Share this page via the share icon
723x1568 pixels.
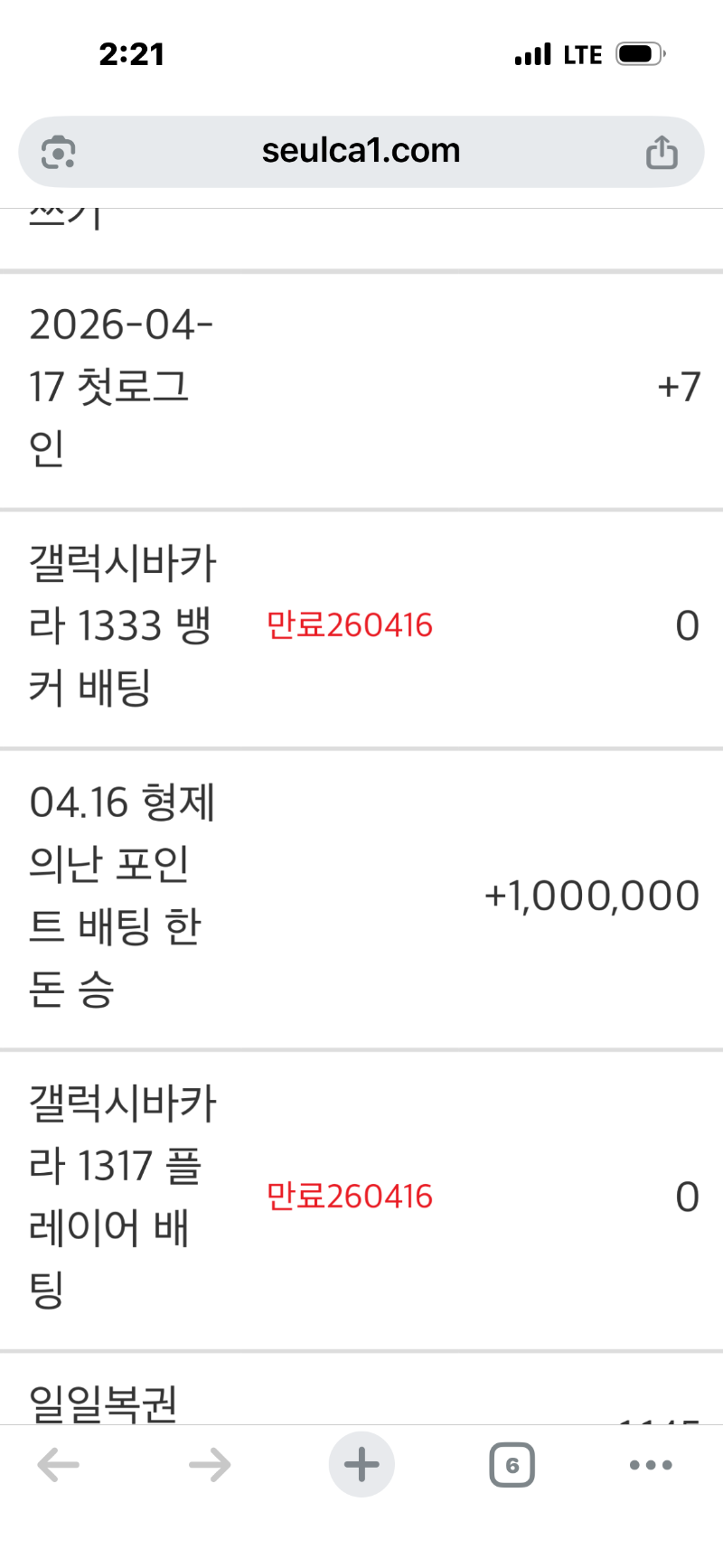point(662,152)
